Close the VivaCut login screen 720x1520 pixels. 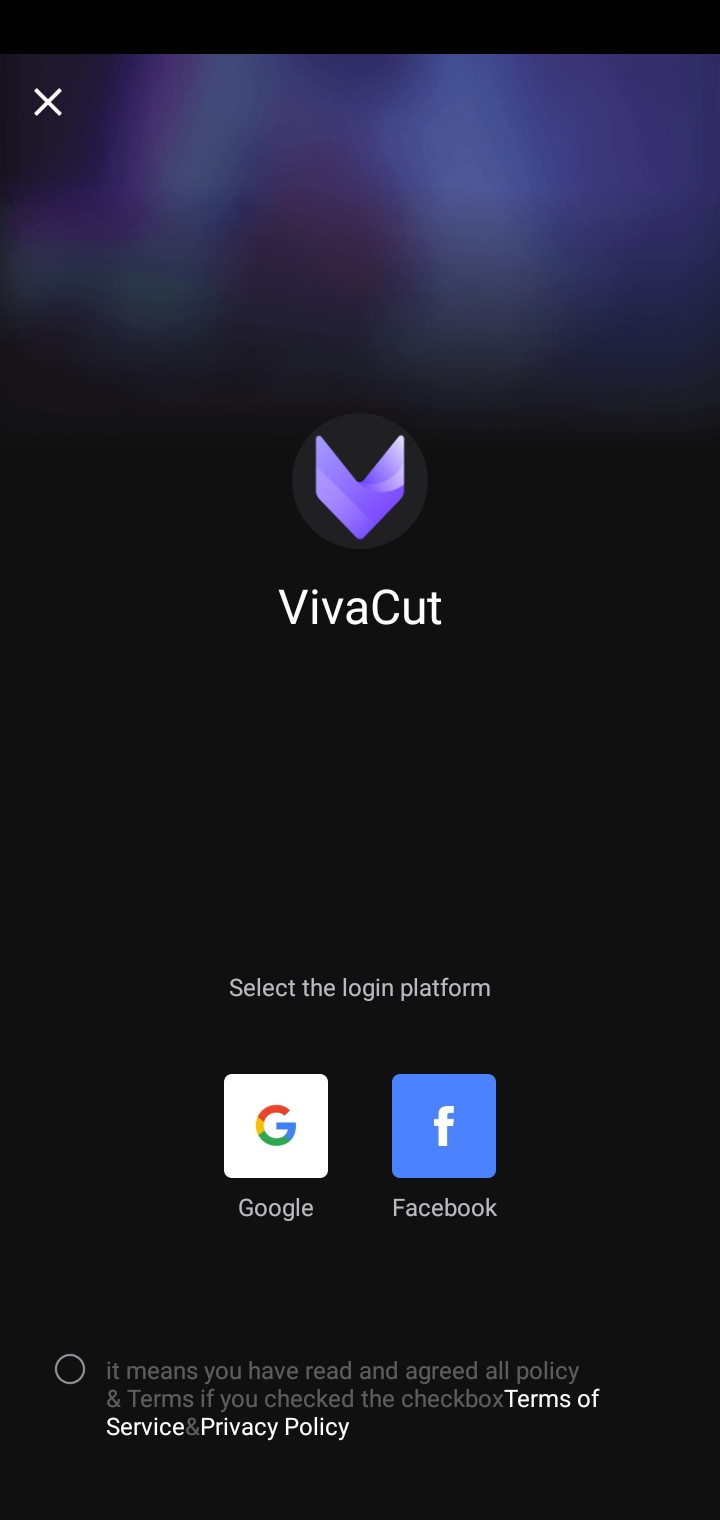tap(48, 102)
